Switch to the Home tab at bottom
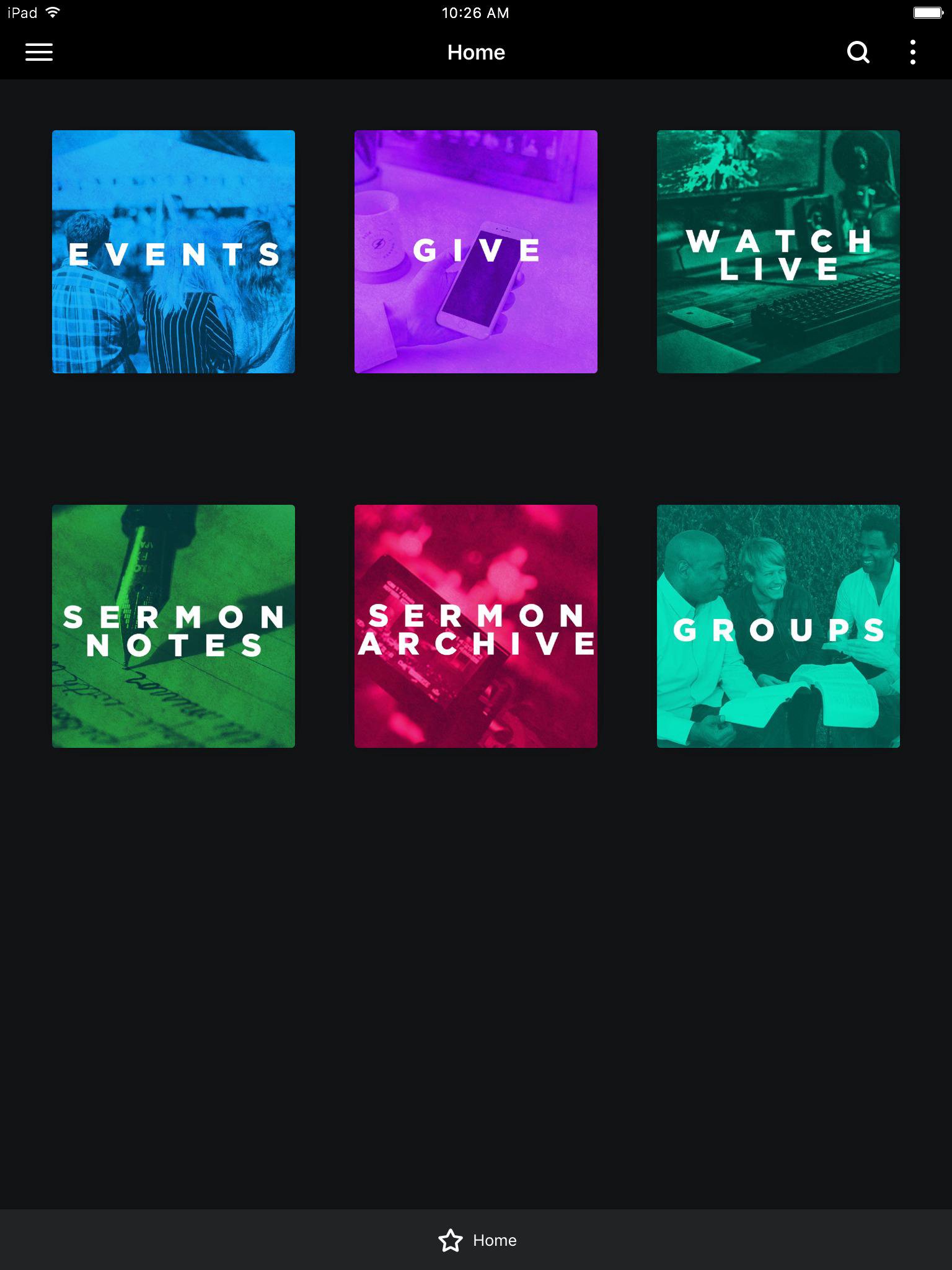The width and height of the screenshot is (952, 1270). (476, 1240)
